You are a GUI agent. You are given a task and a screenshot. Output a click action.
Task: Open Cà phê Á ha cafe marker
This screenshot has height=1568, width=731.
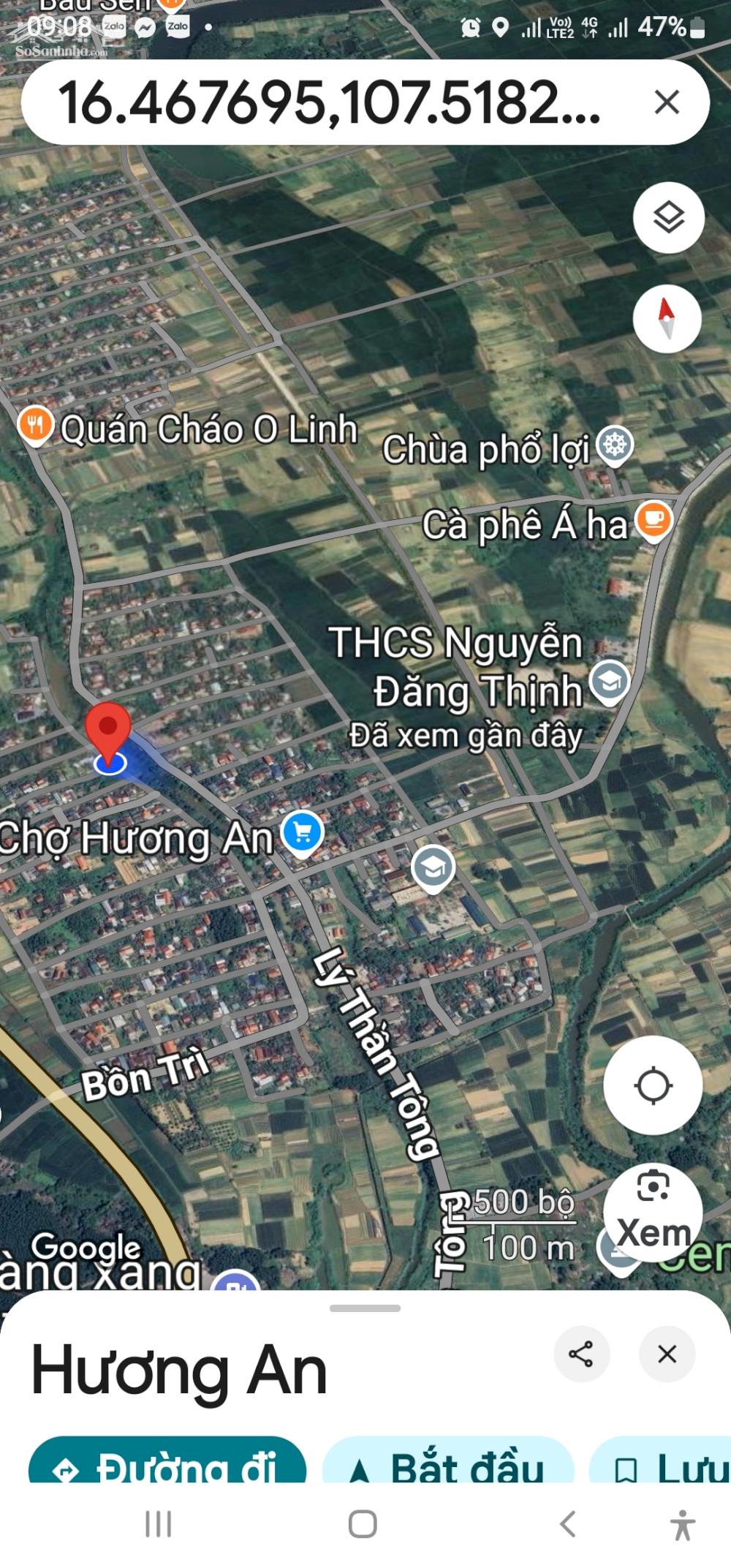[654, 520]
